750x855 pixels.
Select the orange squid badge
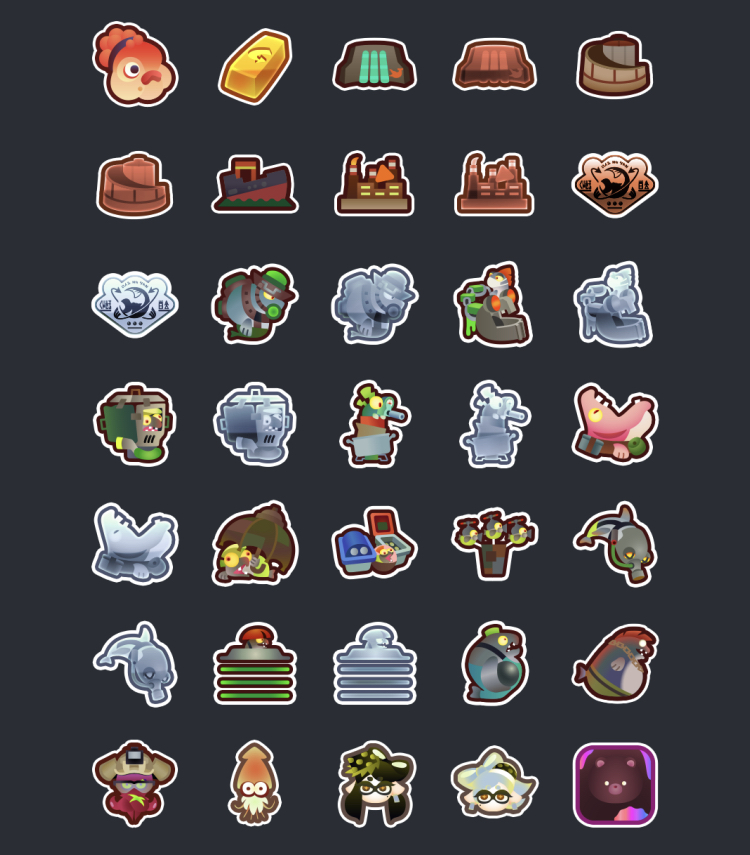[x=255, y=783]
